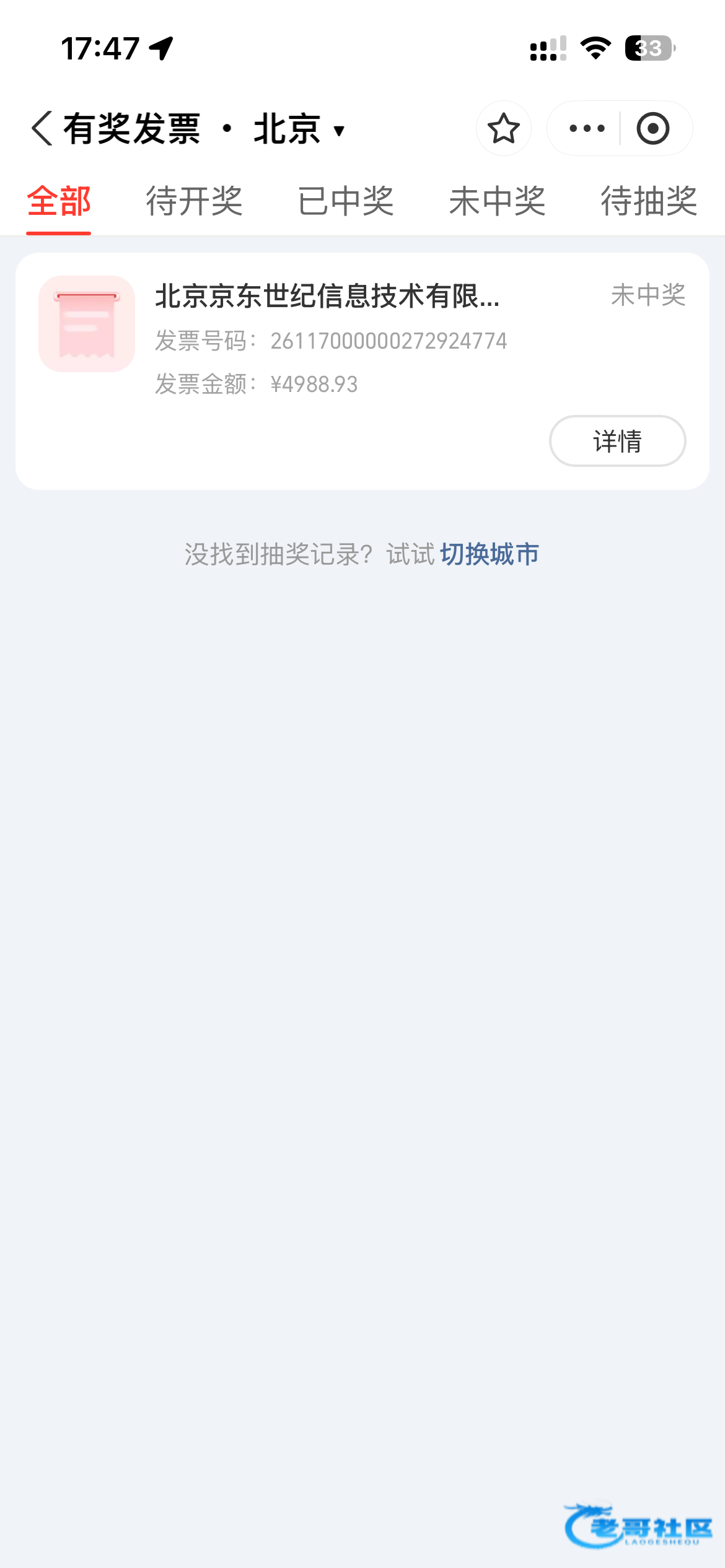This screenshot has width=725, height=1568.
Task: Switch to the 未中奖 tab
Action: 497,201
